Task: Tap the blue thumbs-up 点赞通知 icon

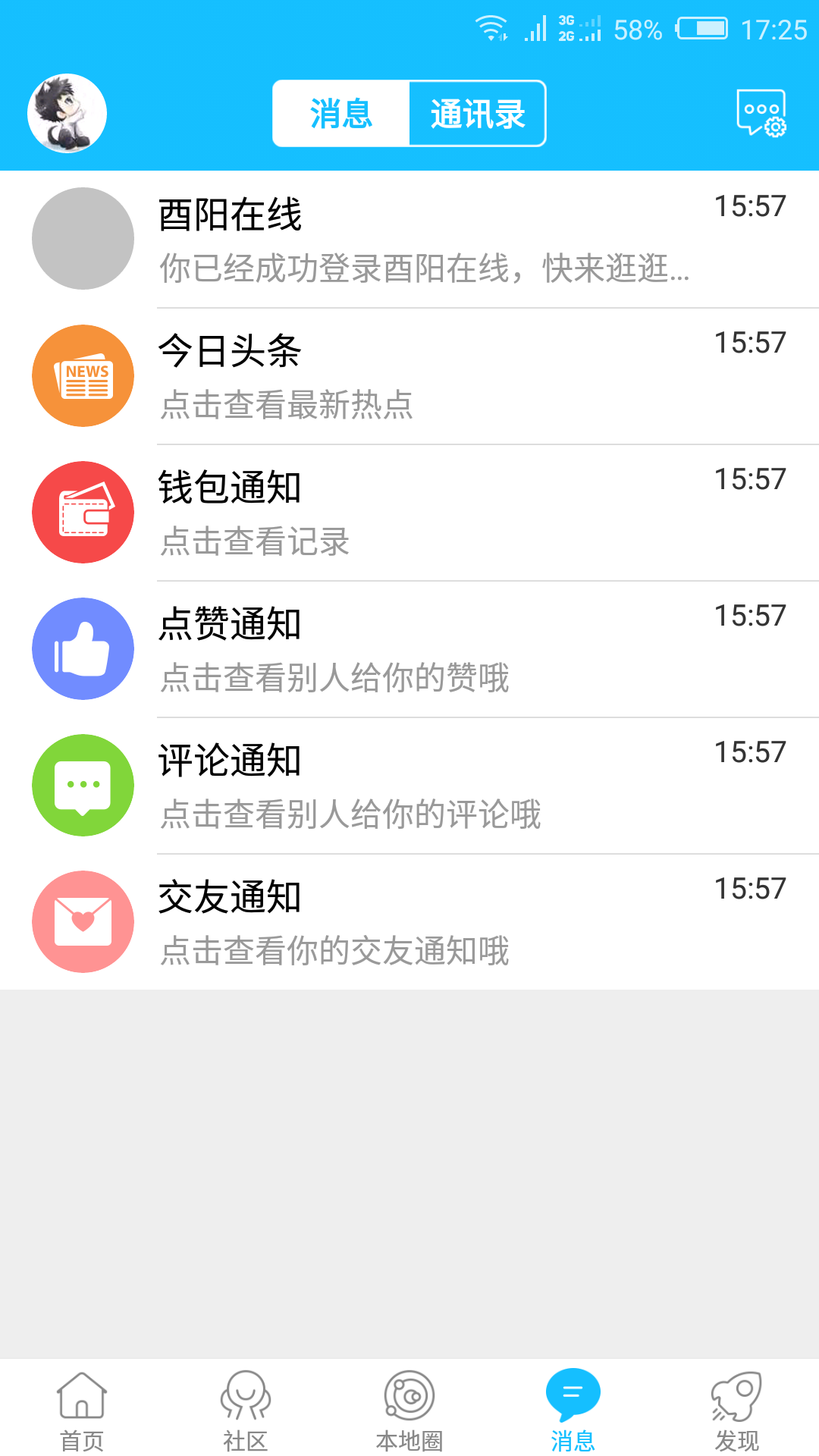Action: [x=83, y=648]
